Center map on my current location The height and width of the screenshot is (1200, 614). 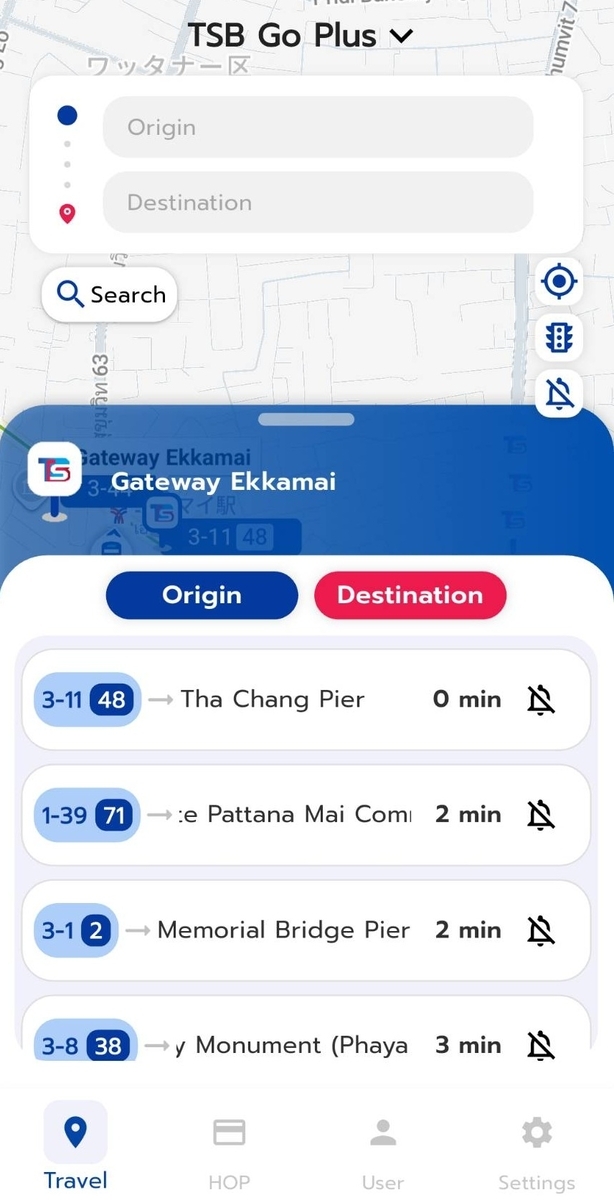[x=559, y=282]
